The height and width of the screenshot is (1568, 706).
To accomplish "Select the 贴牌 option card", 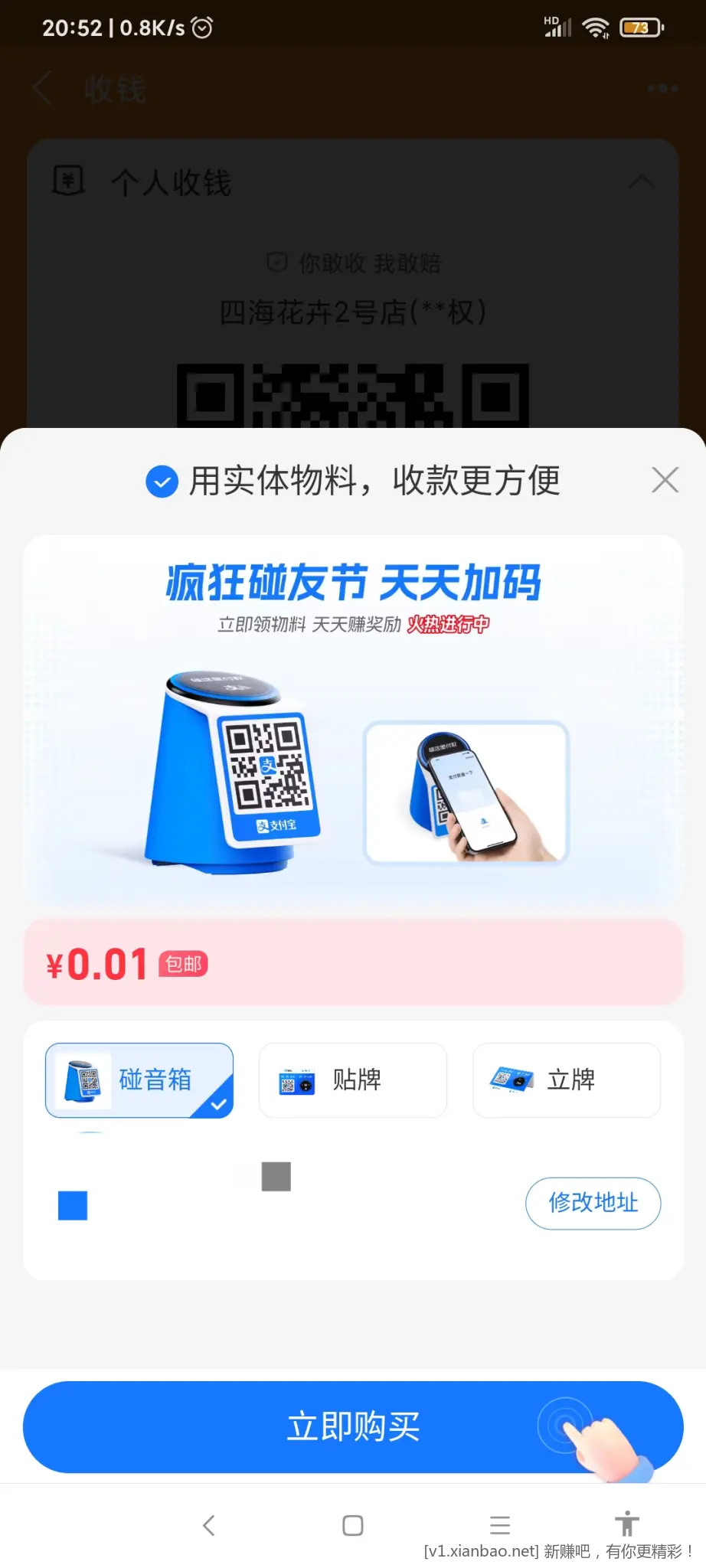I will coord(353,1080).
